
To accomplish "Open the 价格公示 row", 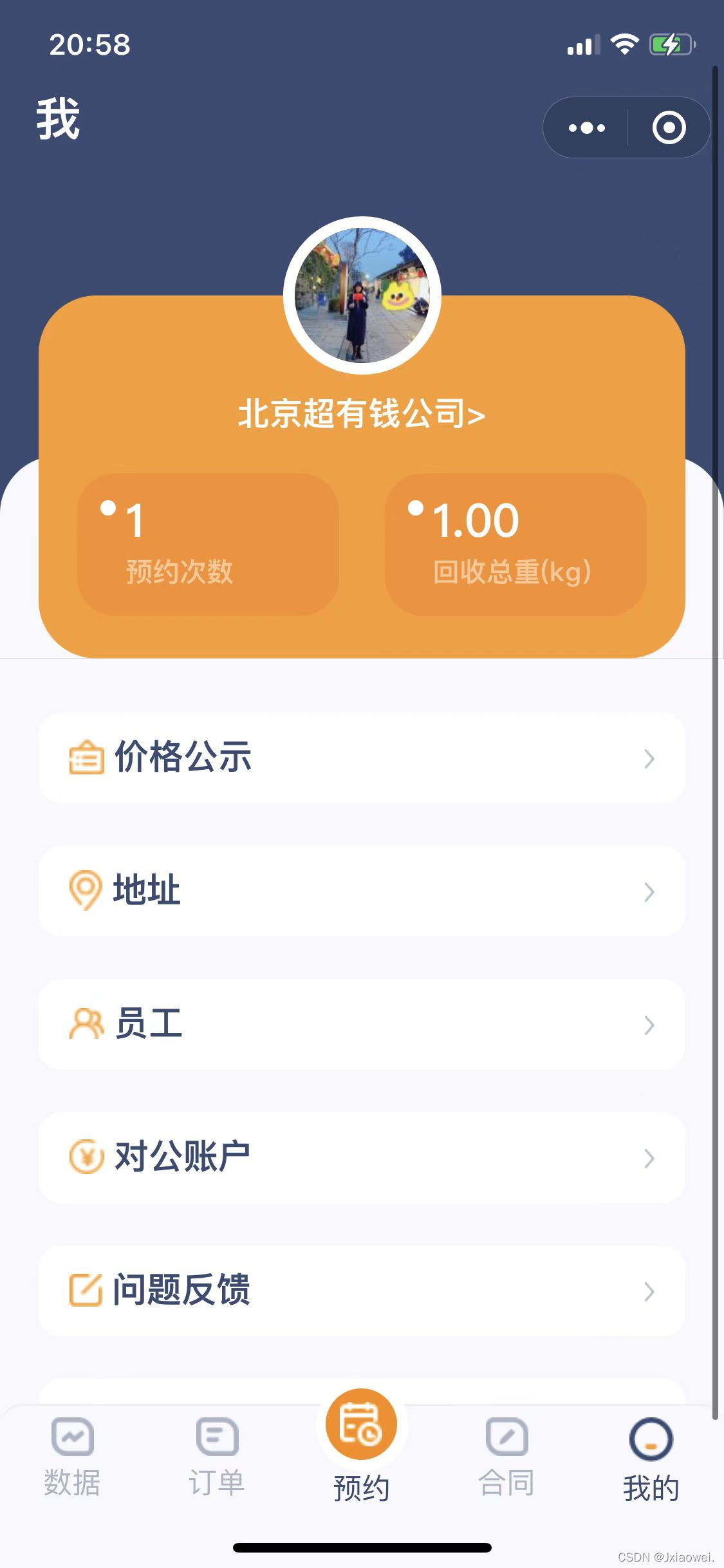I will click(x=362, y=758).
